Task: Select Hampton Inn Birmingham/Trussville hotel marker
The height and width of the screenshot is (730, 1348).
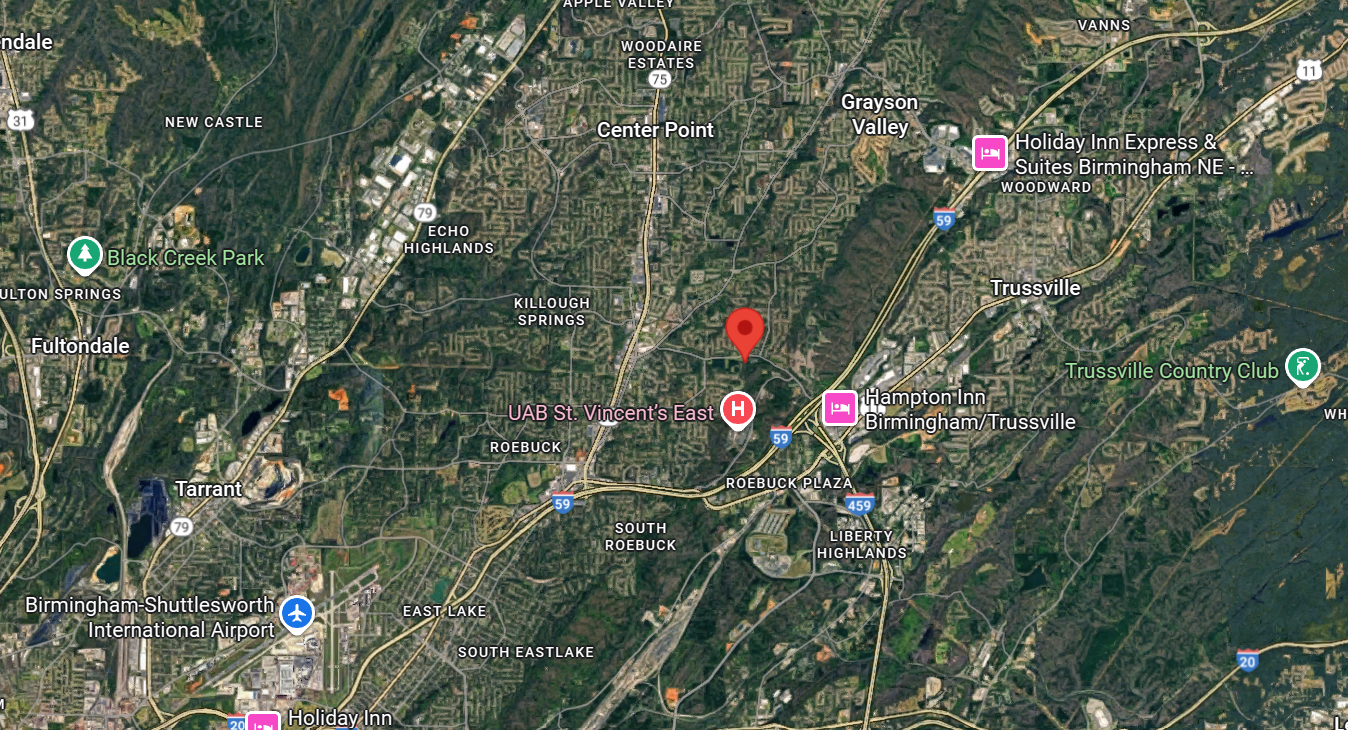Action: (839, 408)
